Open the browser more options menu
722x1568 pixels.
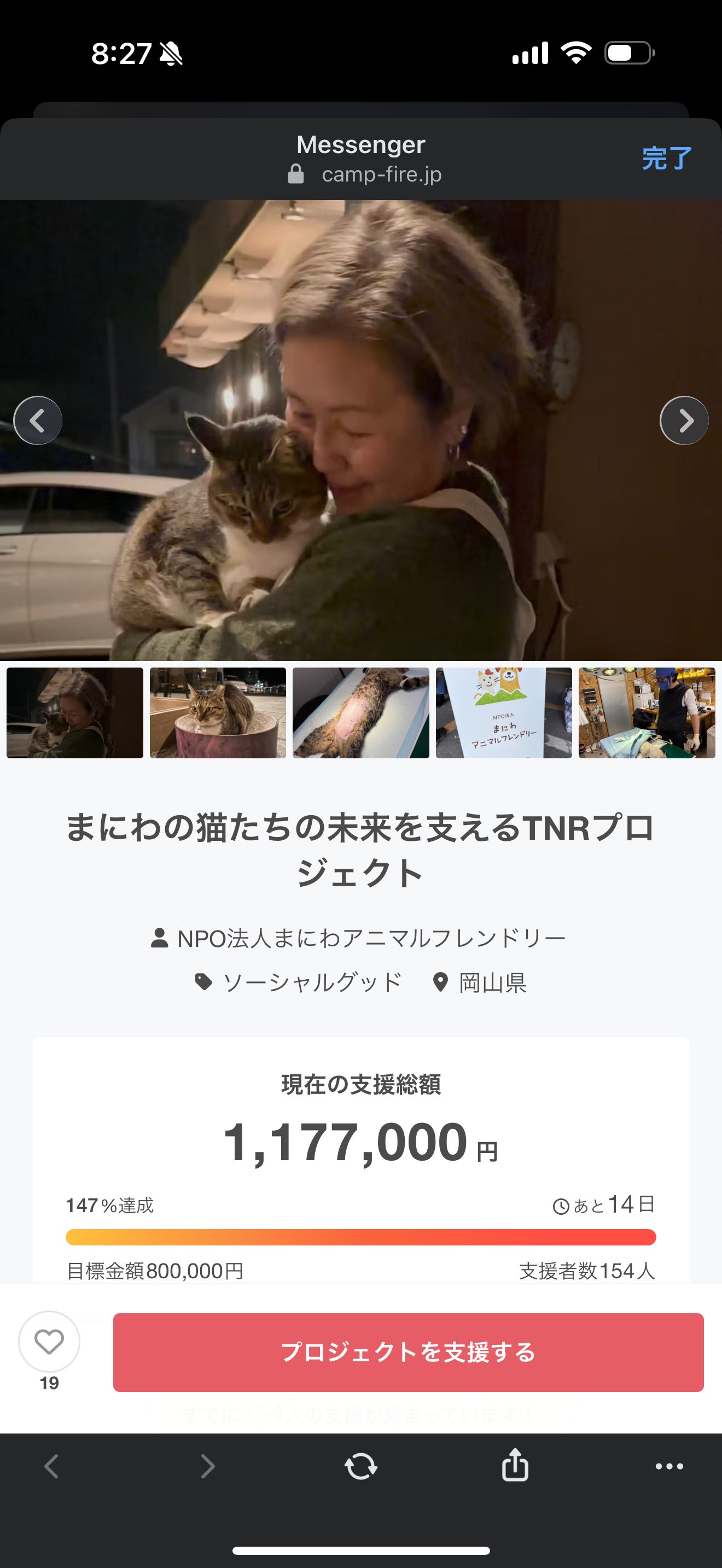[x=669, y=1466]
